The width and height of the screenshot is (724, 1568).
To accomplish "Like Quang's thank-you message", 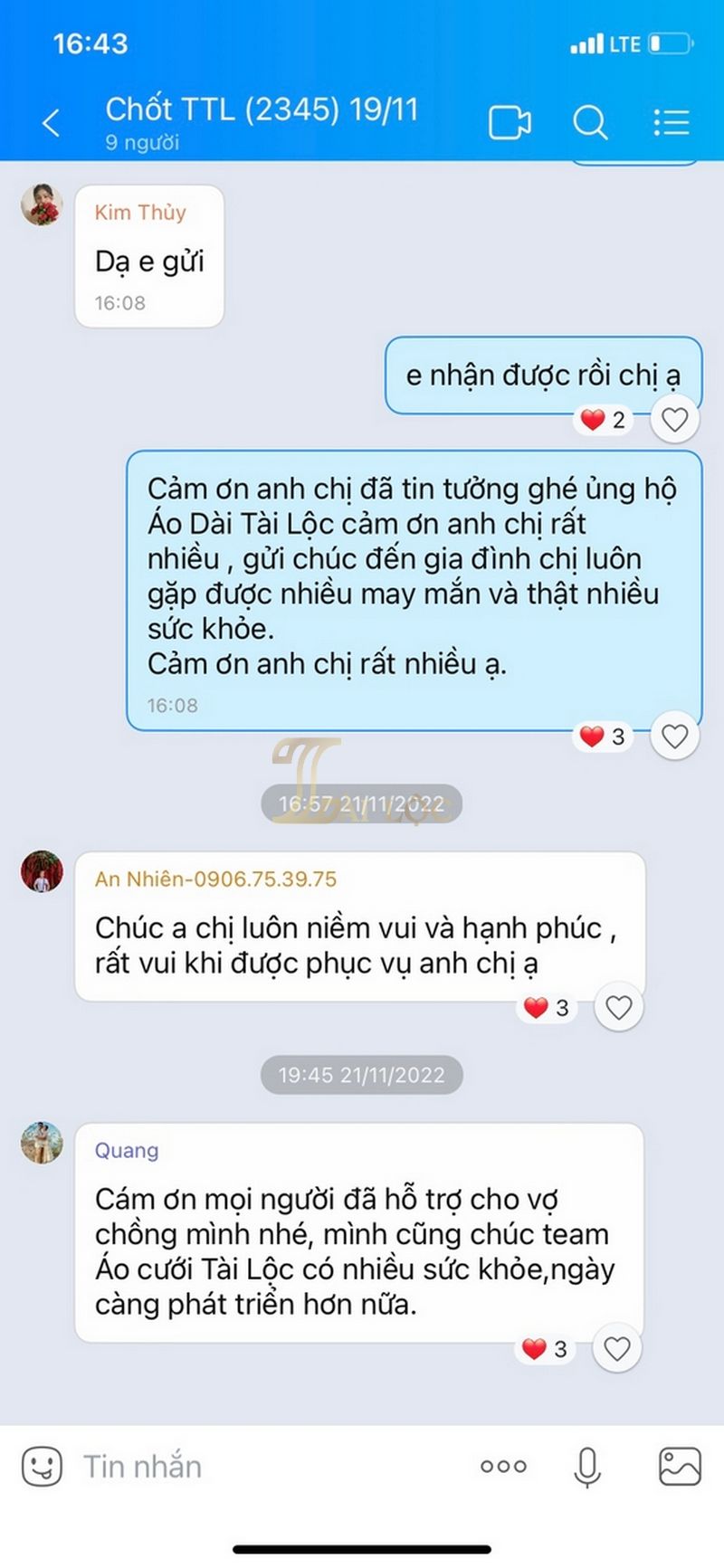I will point(617,1349).
